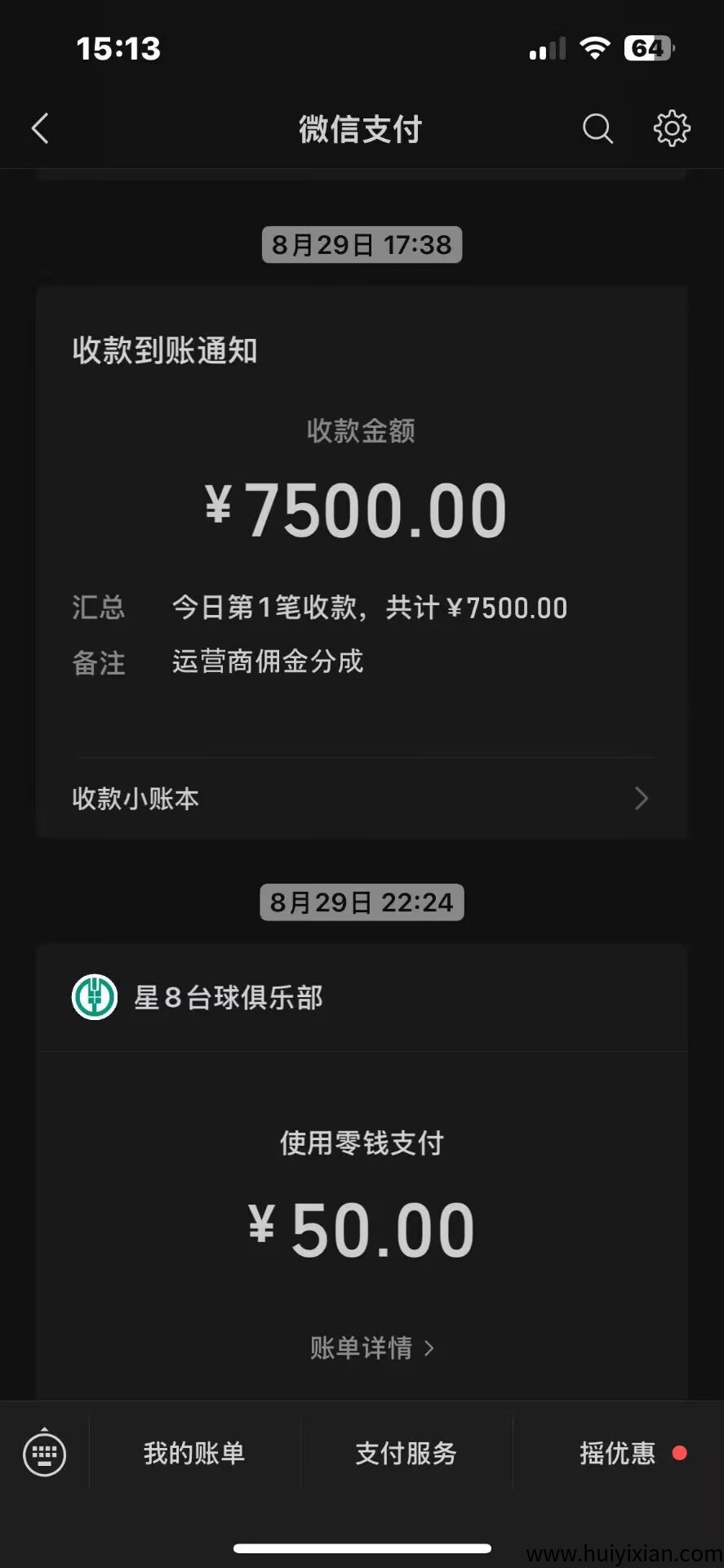Open search in 微信支付
This screenshot has height=1568, width=724.
tap(597, 129)
